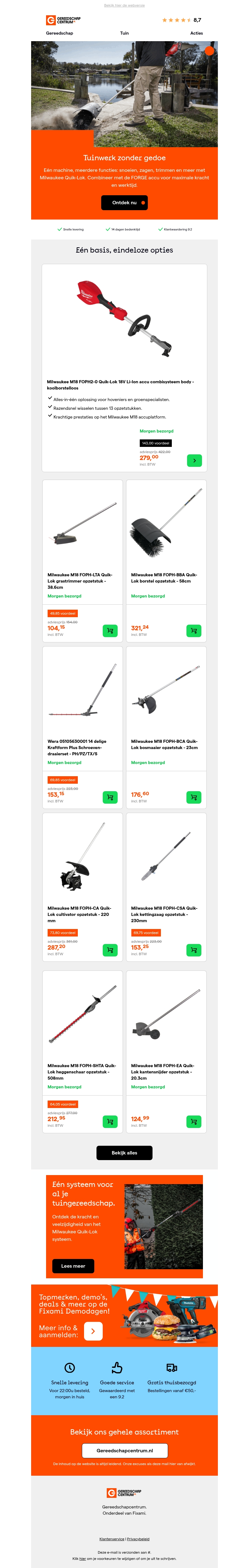
Task: Visit Gereedschapcentrum.nl via the white button
Action: point(124,1450)
